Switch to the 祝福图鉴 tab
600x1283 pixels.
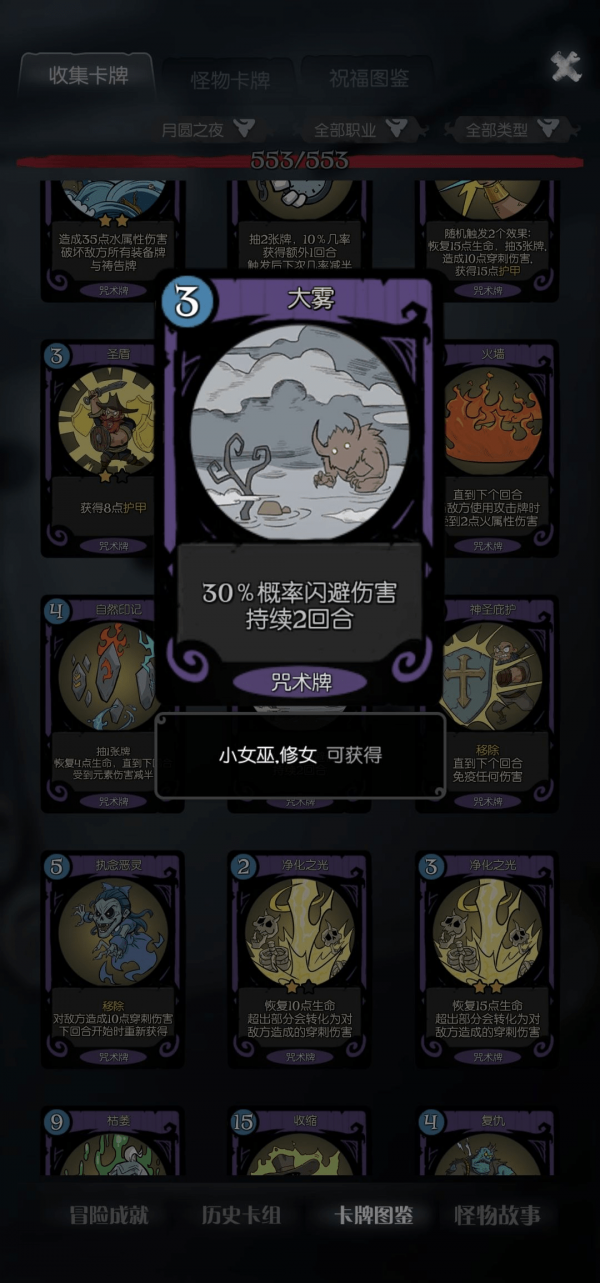(x=368, y=78)
